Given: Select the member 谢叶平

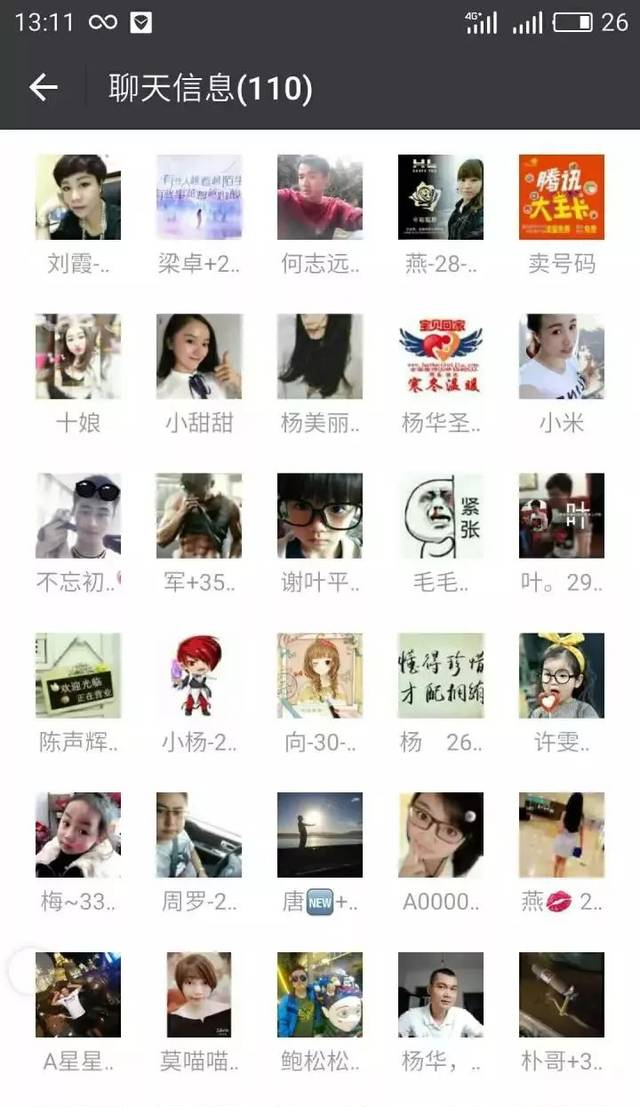Looking at the screenshot, I should click(320, 516).
